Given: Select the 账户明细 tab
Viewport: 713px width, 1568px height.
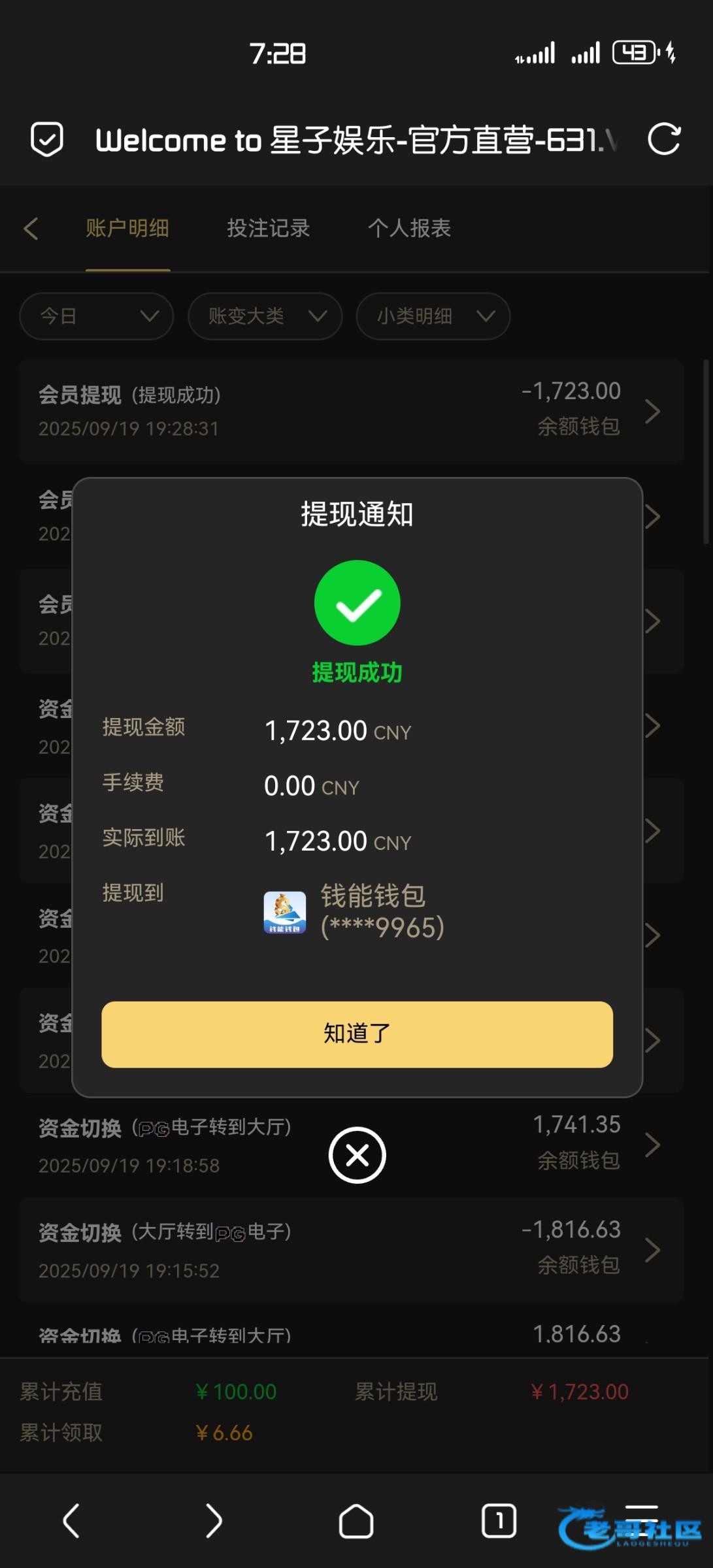Looking at the screenshot, I should click(127, 229).
